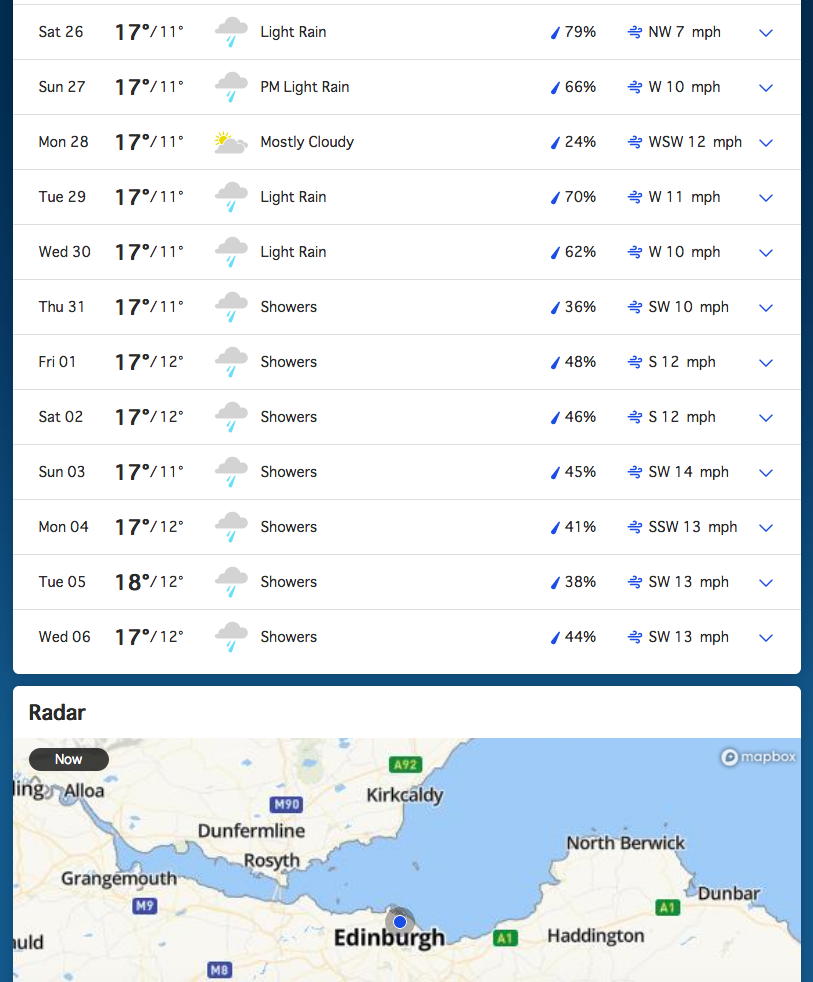Expand Sun 27 PM Light Rain row
Image resolution: width=813 pixels, height=982 pixels.
click(766, 88)
